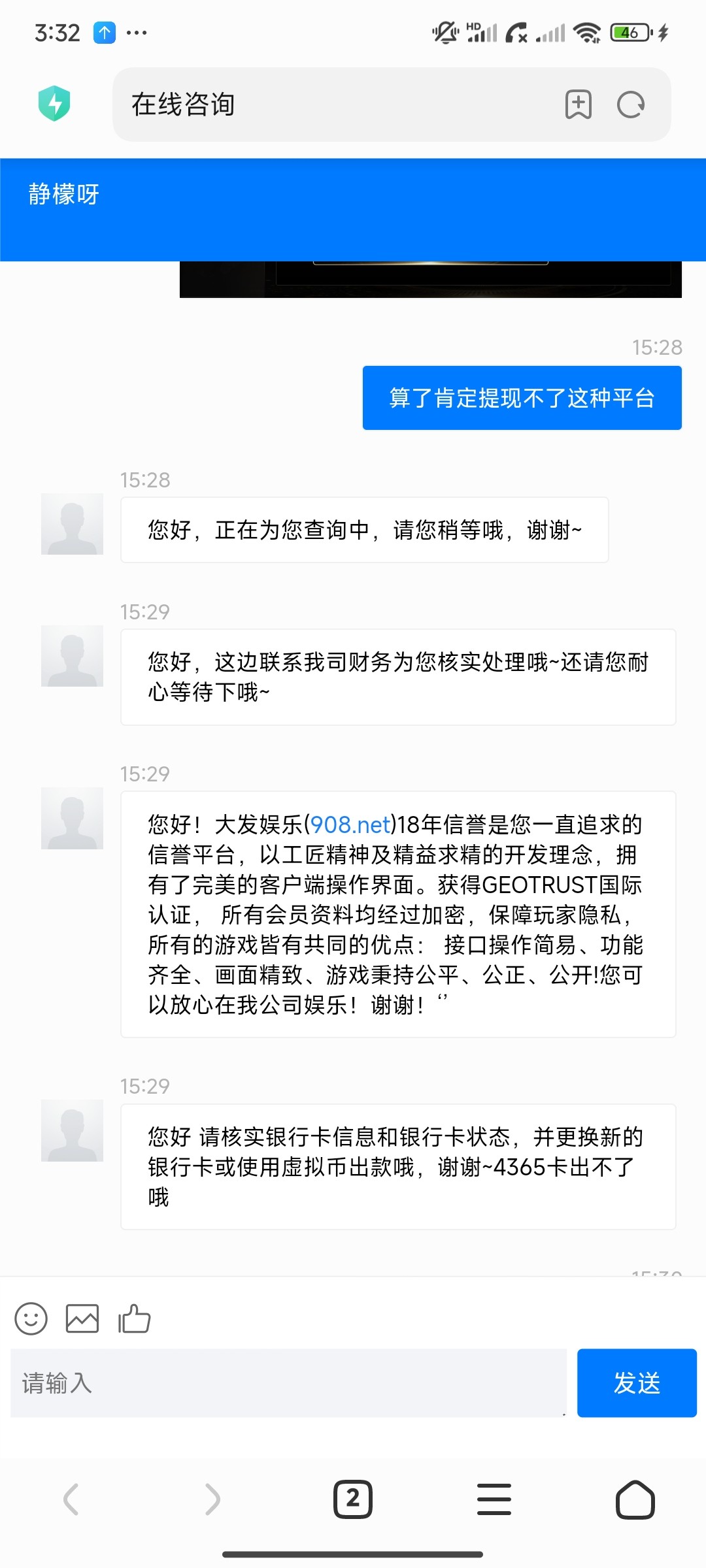Open the browser tabs switcher
This screenshot has width=706, height=1568.
[x=353, y=1499]
